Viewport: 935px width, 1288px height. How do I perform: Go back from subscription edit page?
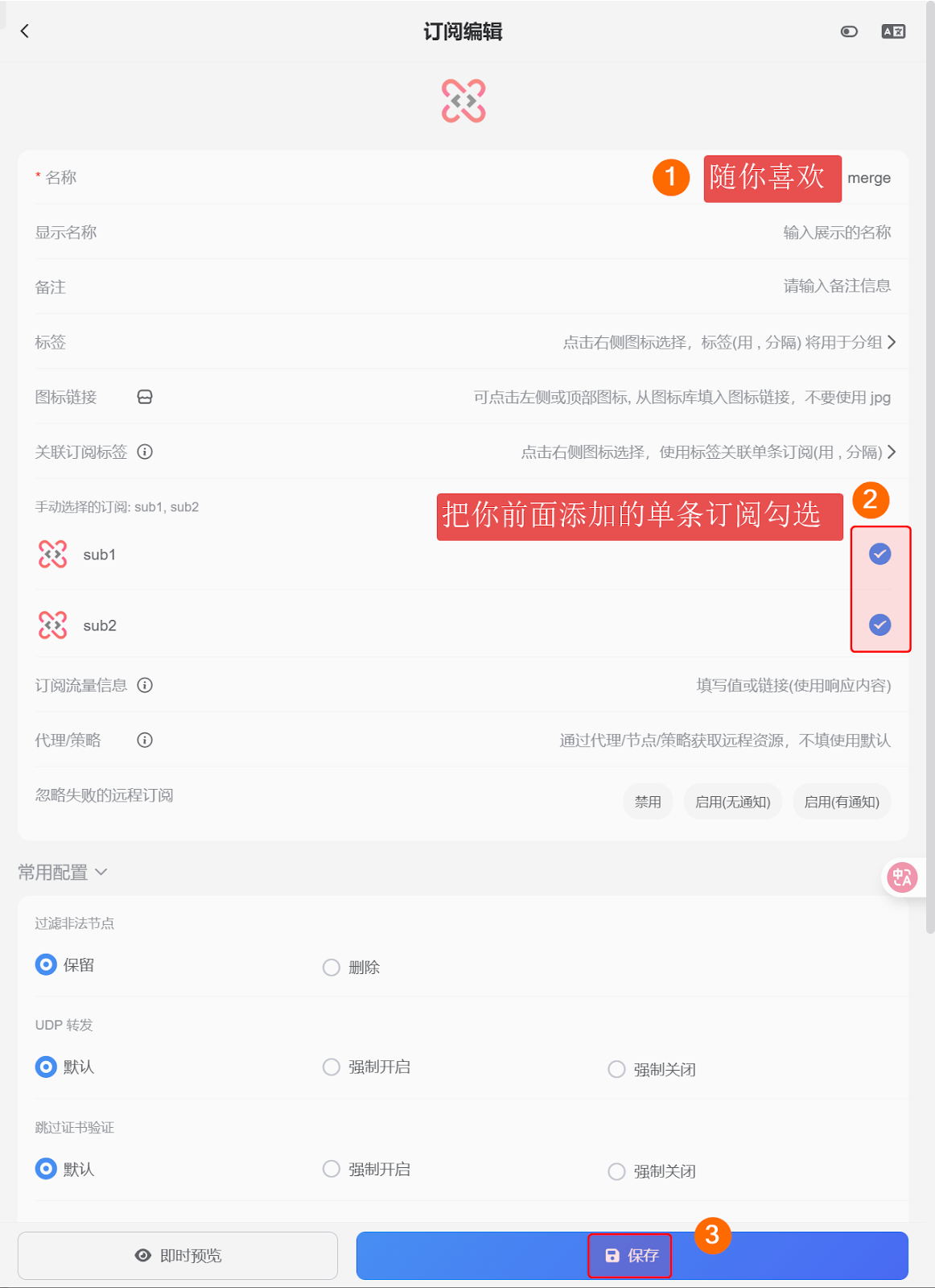(x=25, y=31)
